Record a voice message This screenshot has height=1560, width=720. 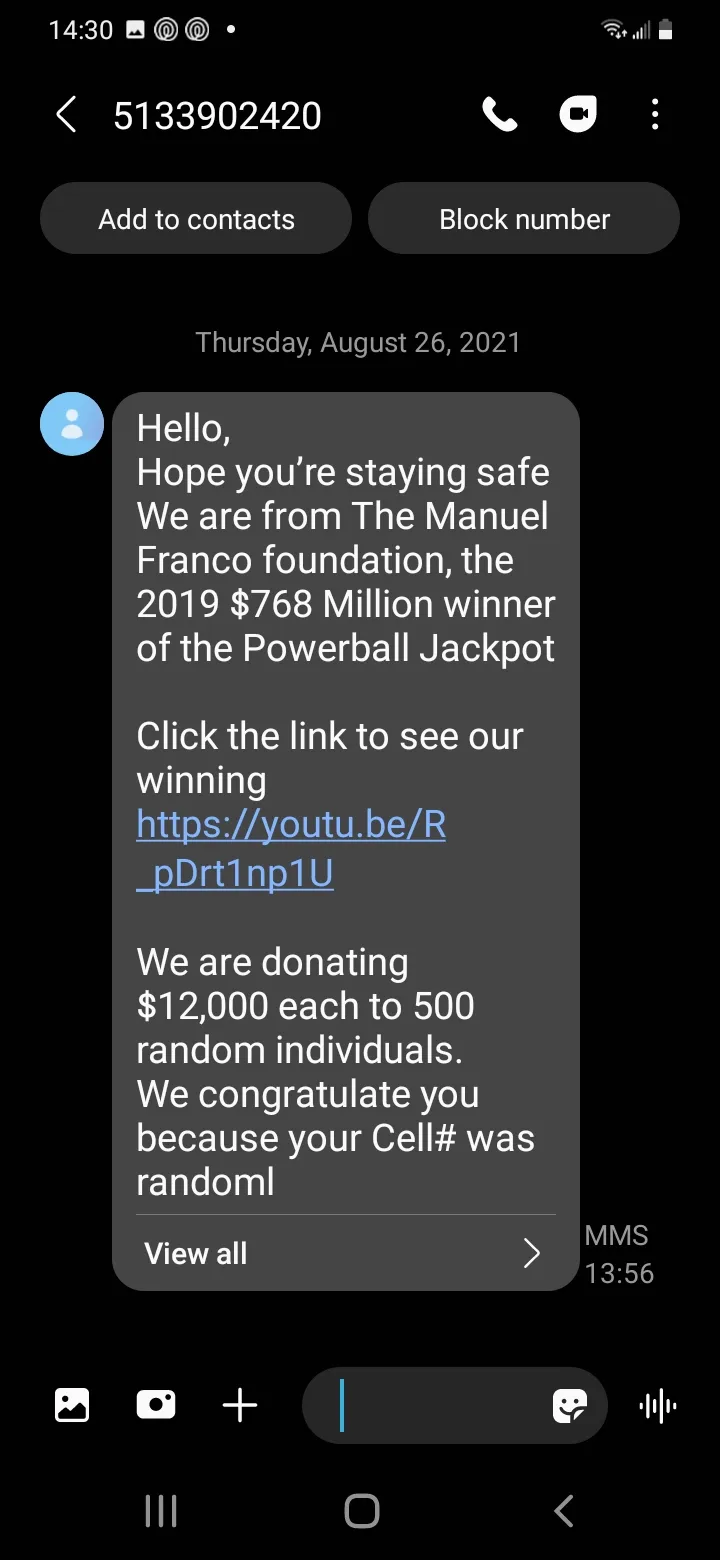[658, 1406]
